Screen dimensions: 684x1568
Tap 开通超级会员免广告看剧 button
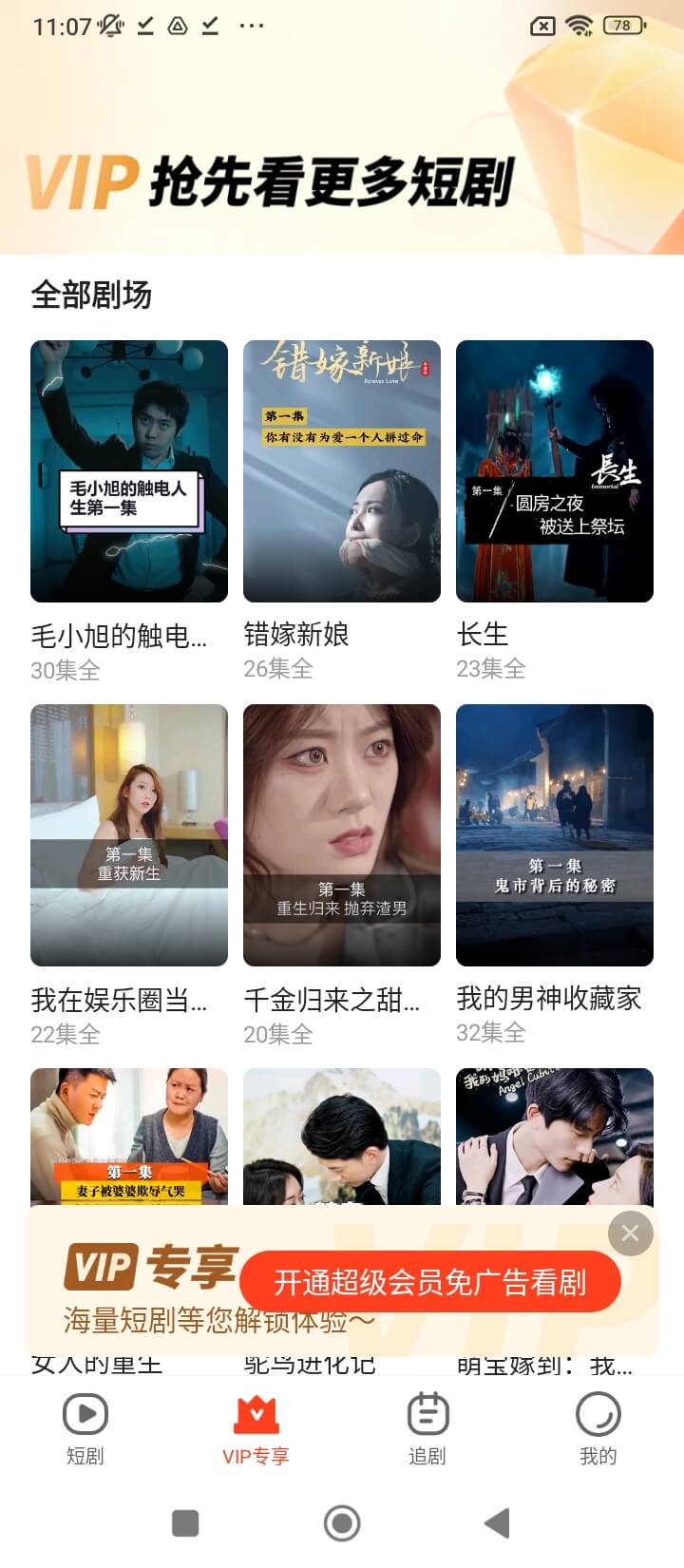coord(430,1282)
